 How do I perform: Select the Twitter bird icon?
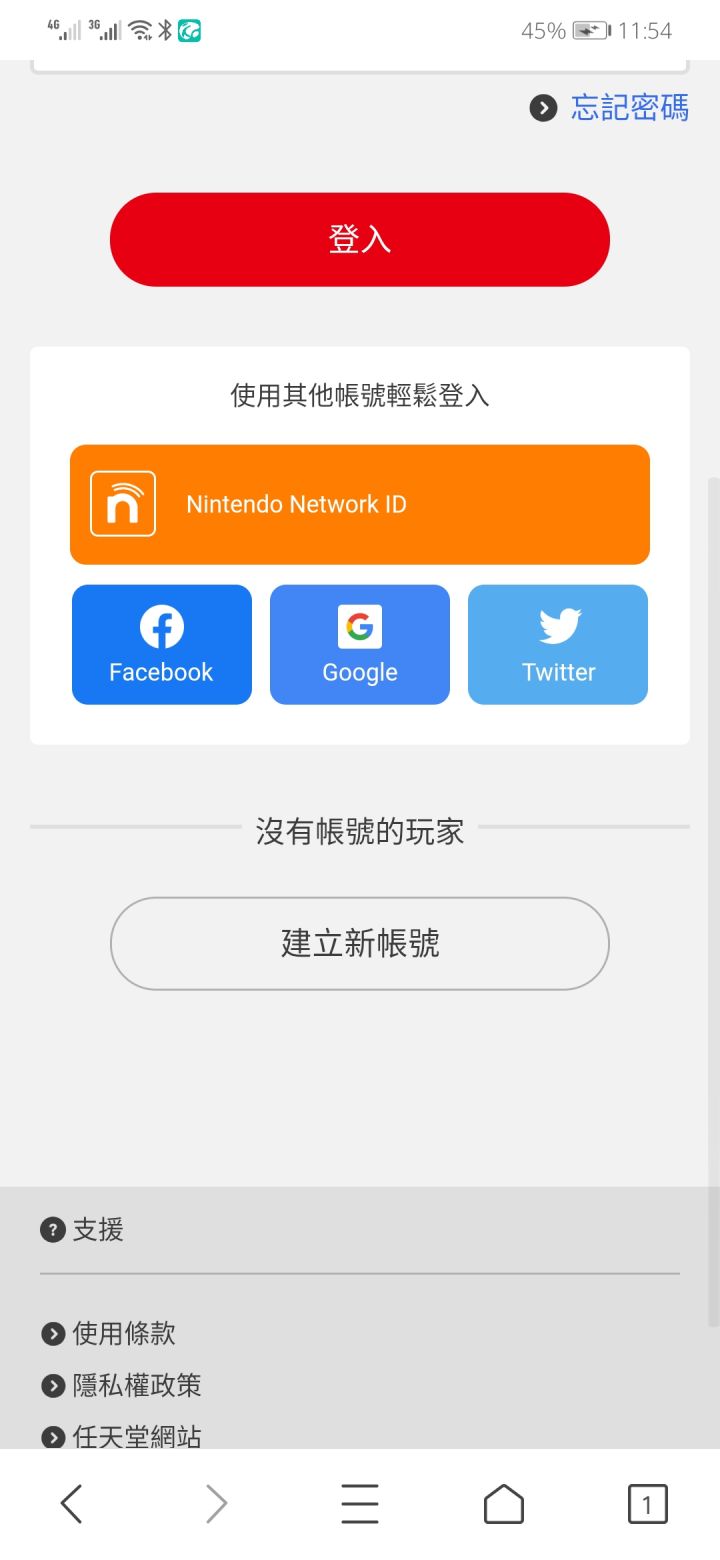click(x=557, y=626)
